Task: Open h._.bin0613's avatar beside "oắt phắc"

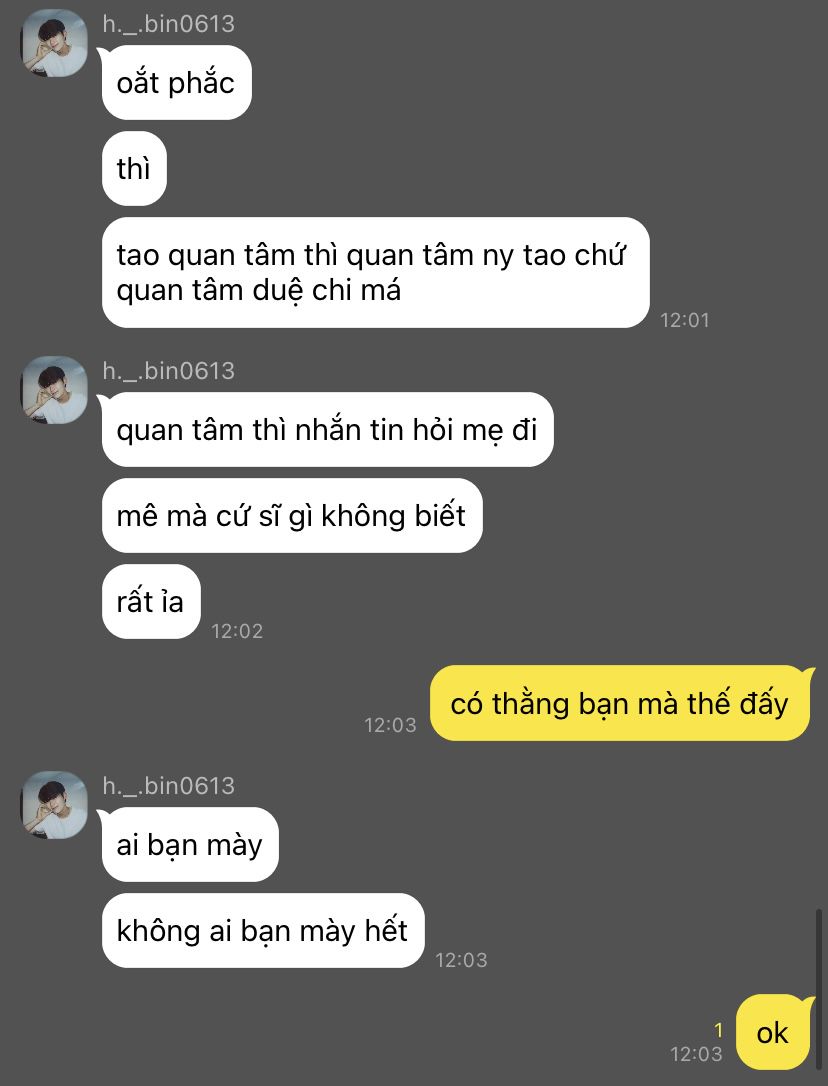Action: pyautogui.click(x=54, y=43)
